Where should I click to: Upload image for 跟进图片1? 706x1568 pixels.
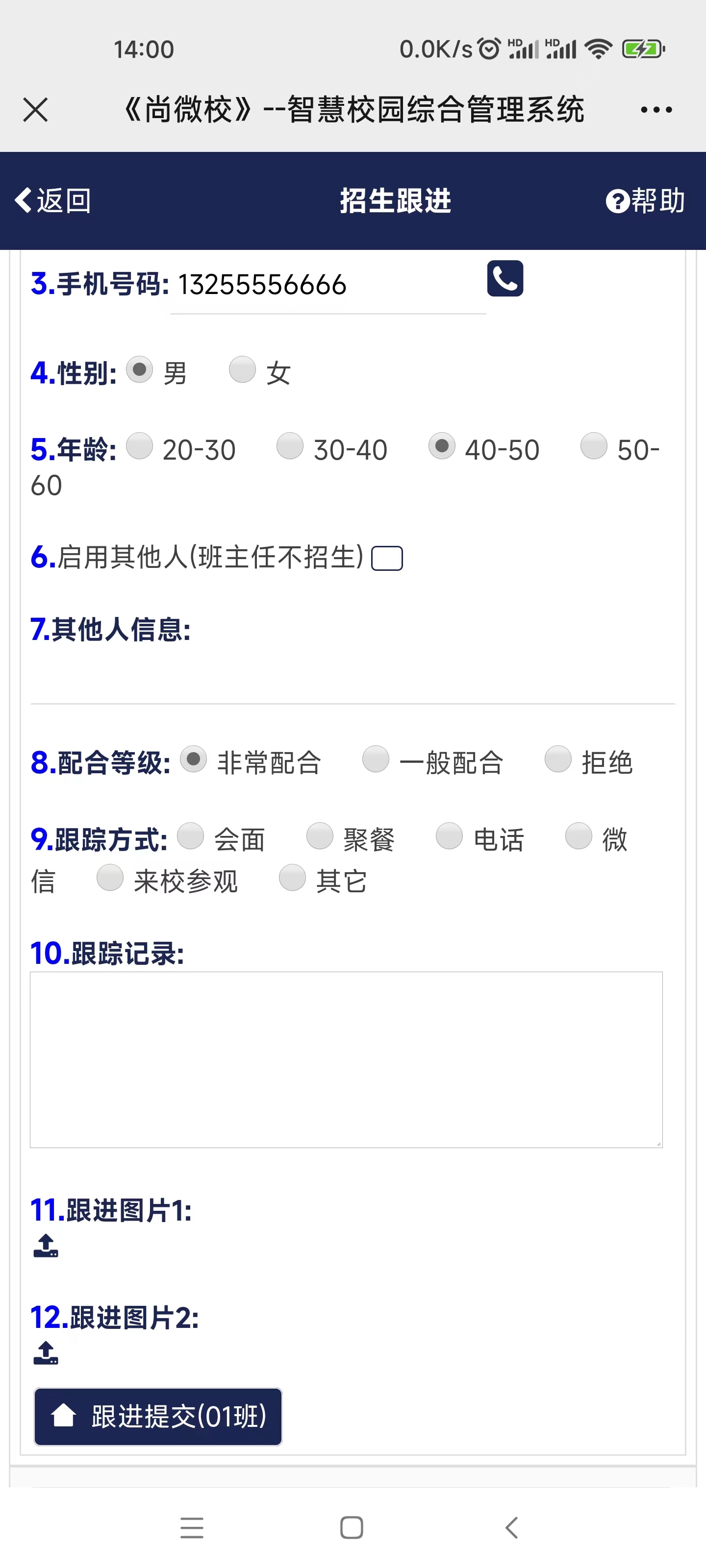coord(46,1246)
